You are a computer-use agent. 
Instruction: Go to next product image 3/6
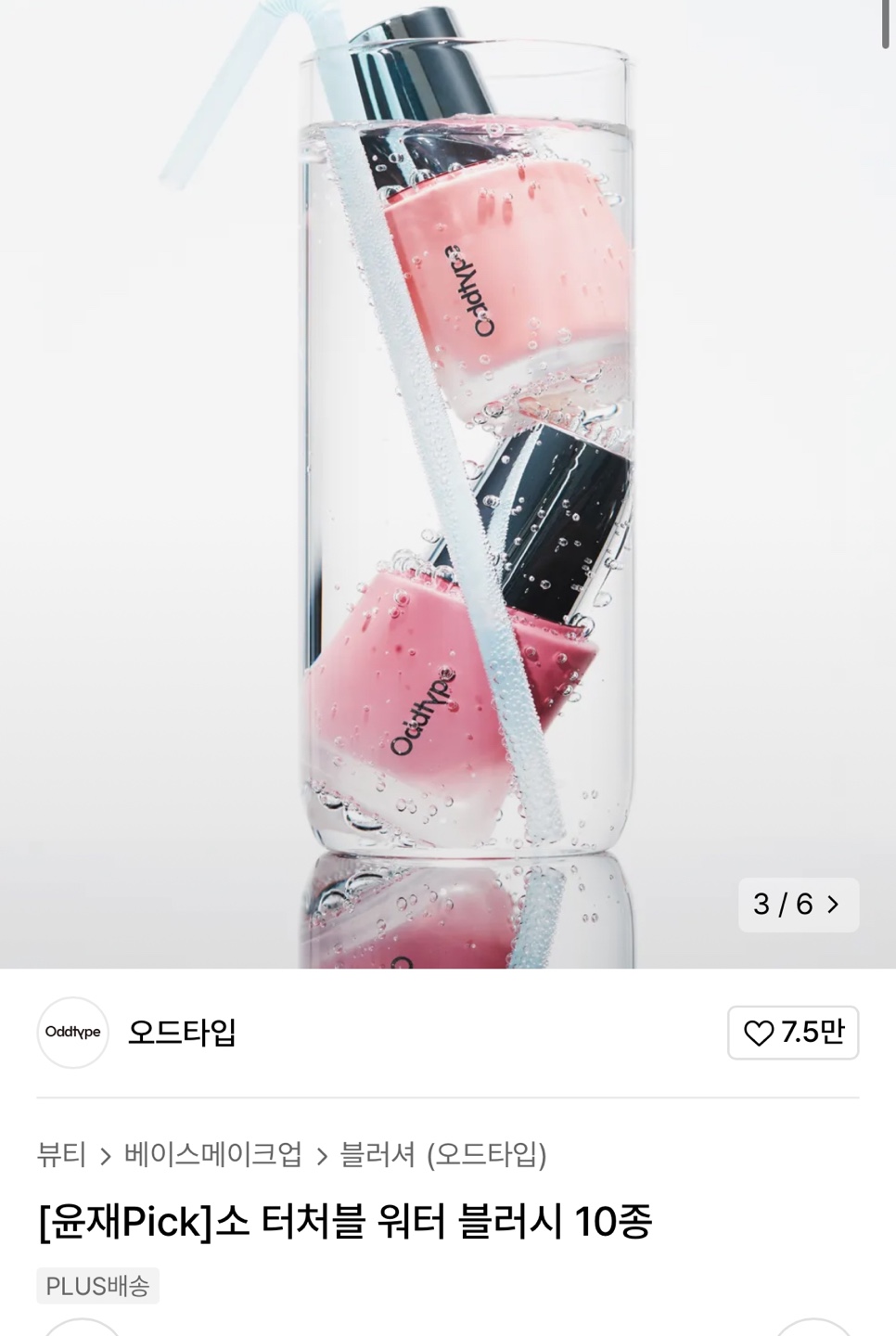click(x=832, y=905)
